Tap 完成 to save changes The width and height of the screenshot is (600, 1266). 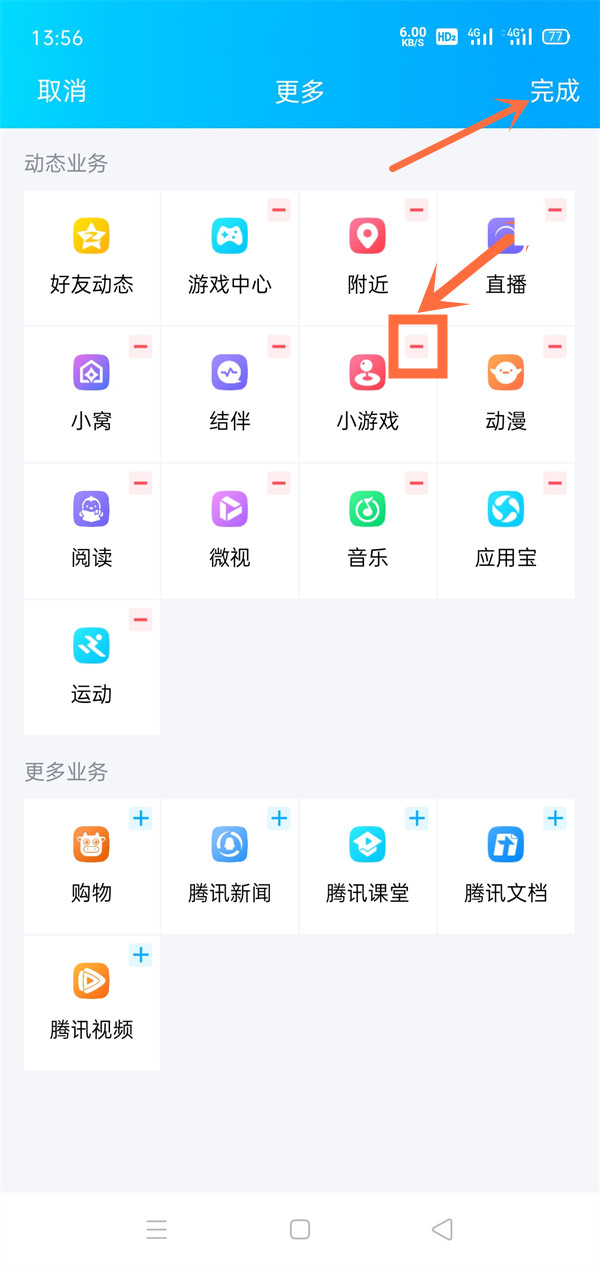click(x=554, y=91)
